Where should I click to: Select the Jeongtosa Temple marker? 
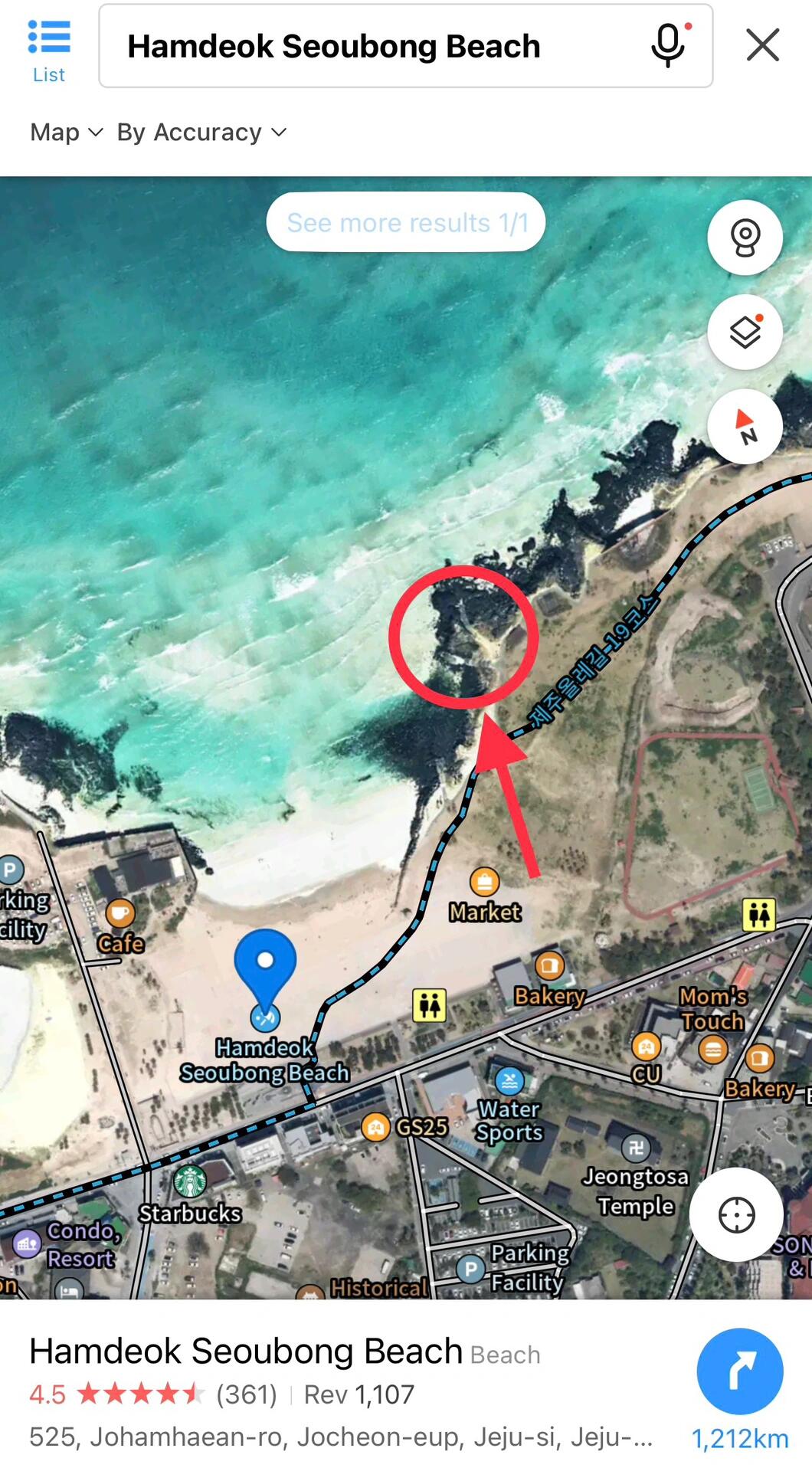(636, 1148)
